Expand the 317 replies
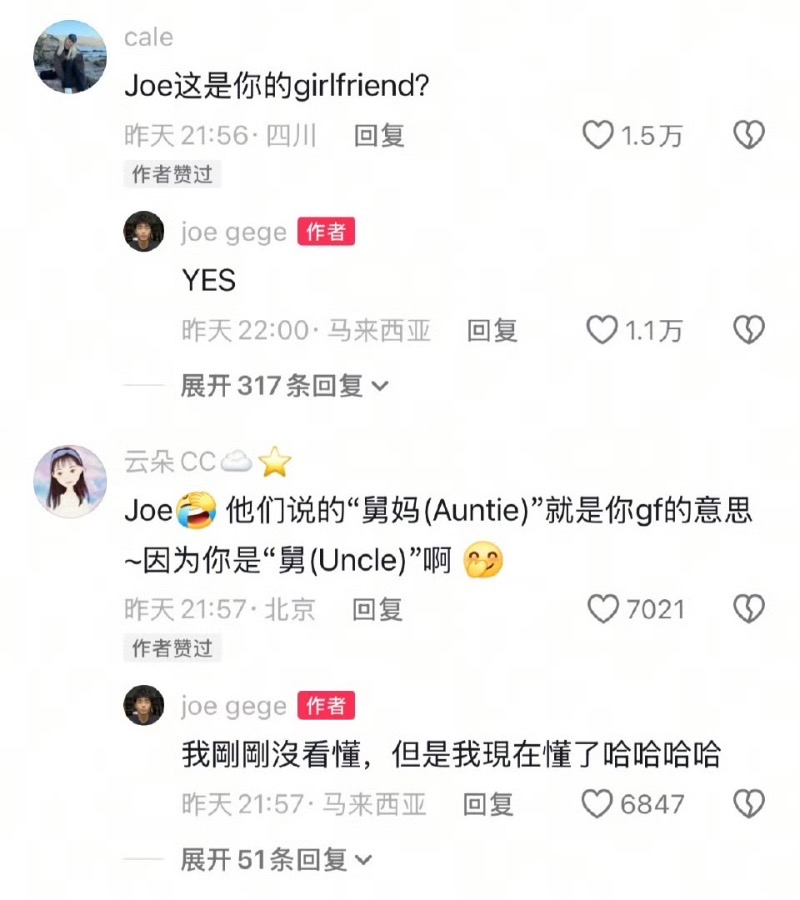800x900 pixels. click(284, 386)
